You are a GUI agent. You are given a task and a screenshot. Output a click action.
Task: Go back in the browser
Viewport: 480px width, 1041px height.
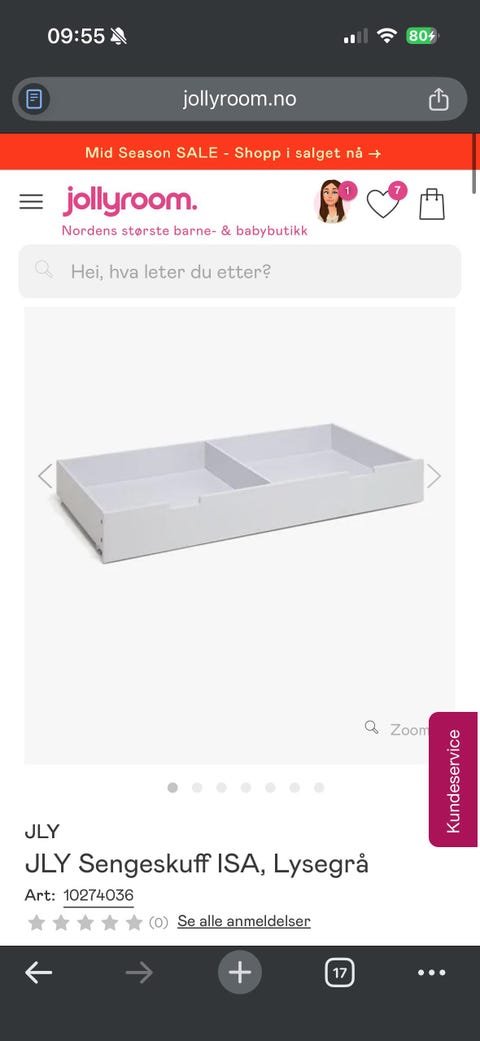tap(39, 973)
